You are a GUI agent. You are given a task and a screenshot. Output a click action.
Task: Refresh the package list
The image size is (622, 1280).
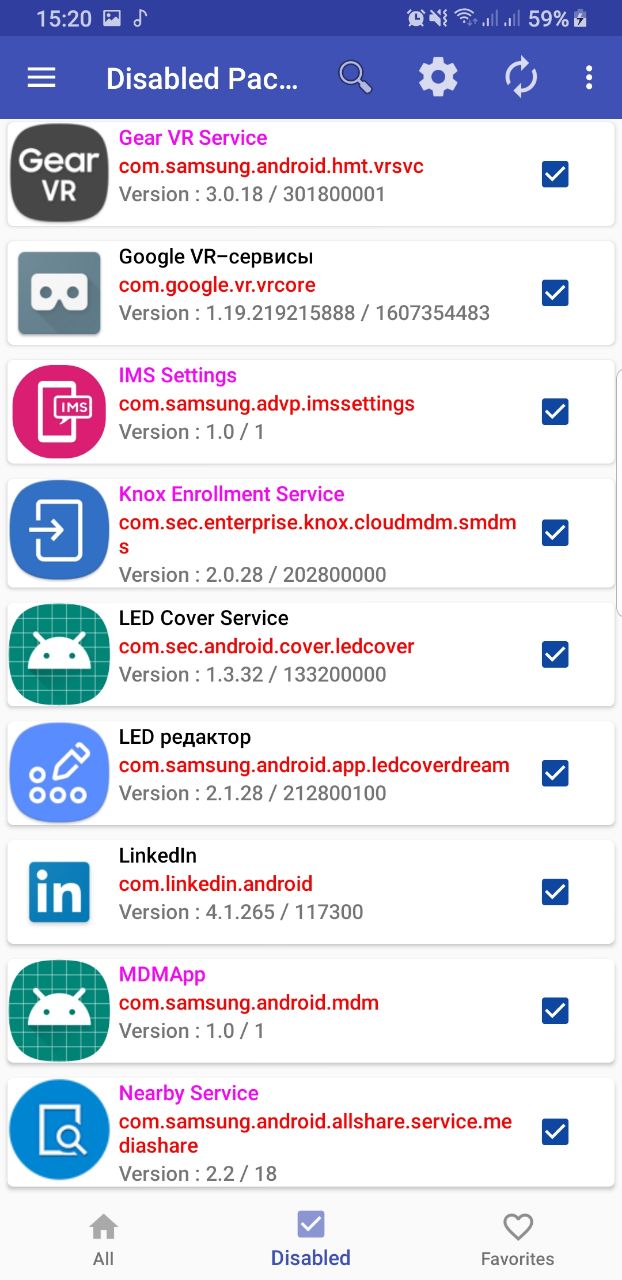click(x=520, y=77)
